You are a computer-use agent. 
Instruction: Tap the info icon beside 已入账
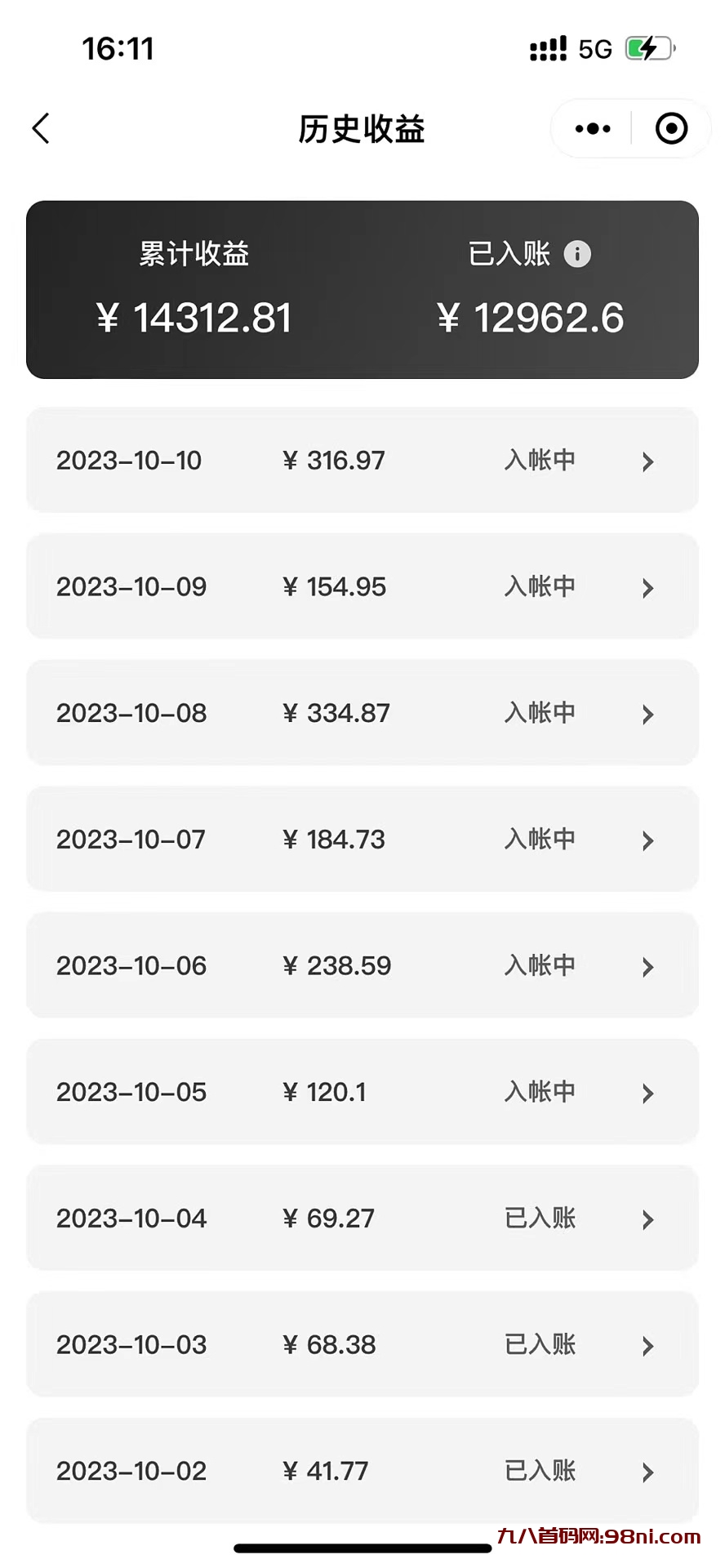[x=578, y=254]
